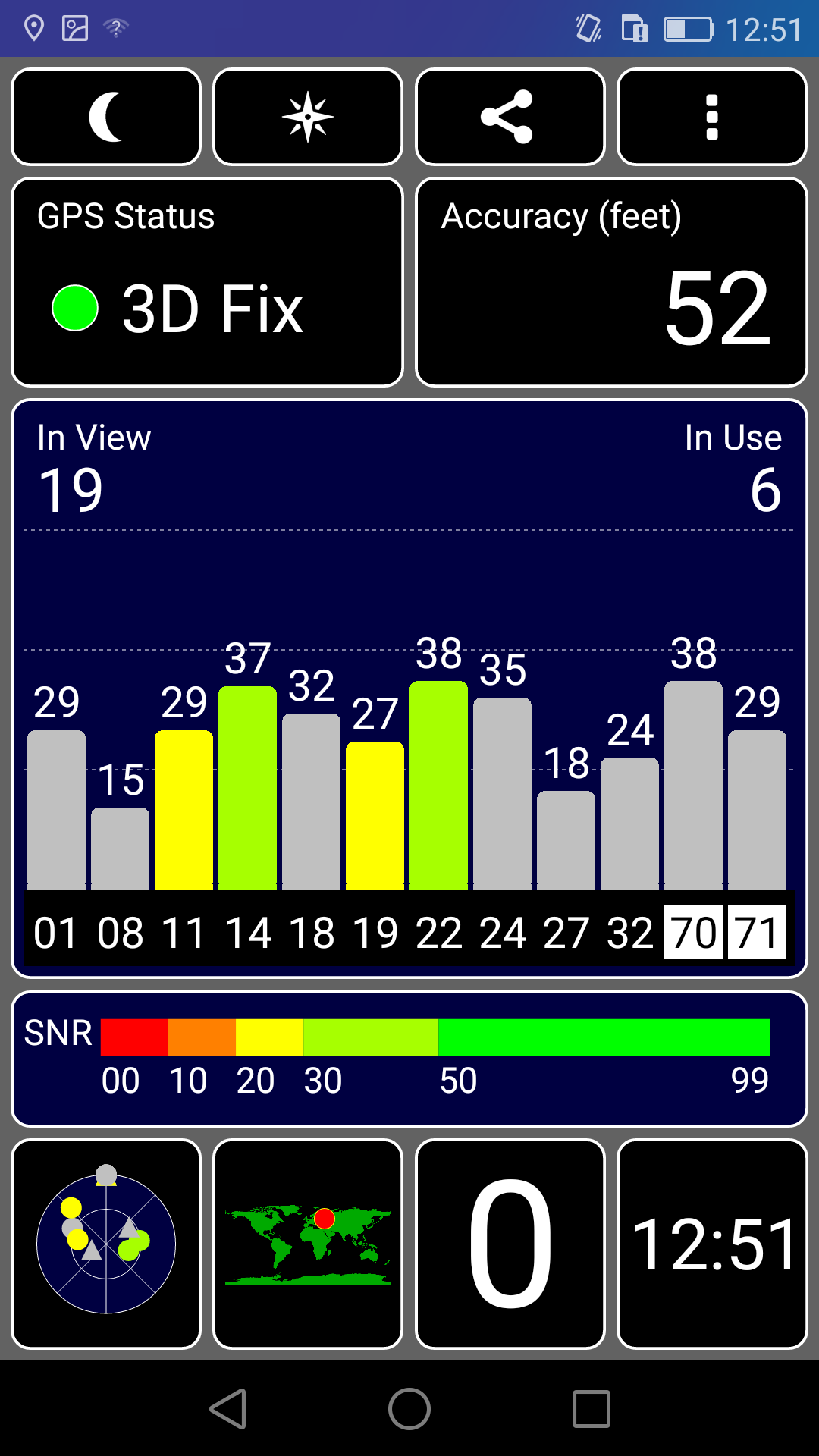This screenshot has width=819, height=1456.
Task: Open the compass star button
Action: click(308, 117)
